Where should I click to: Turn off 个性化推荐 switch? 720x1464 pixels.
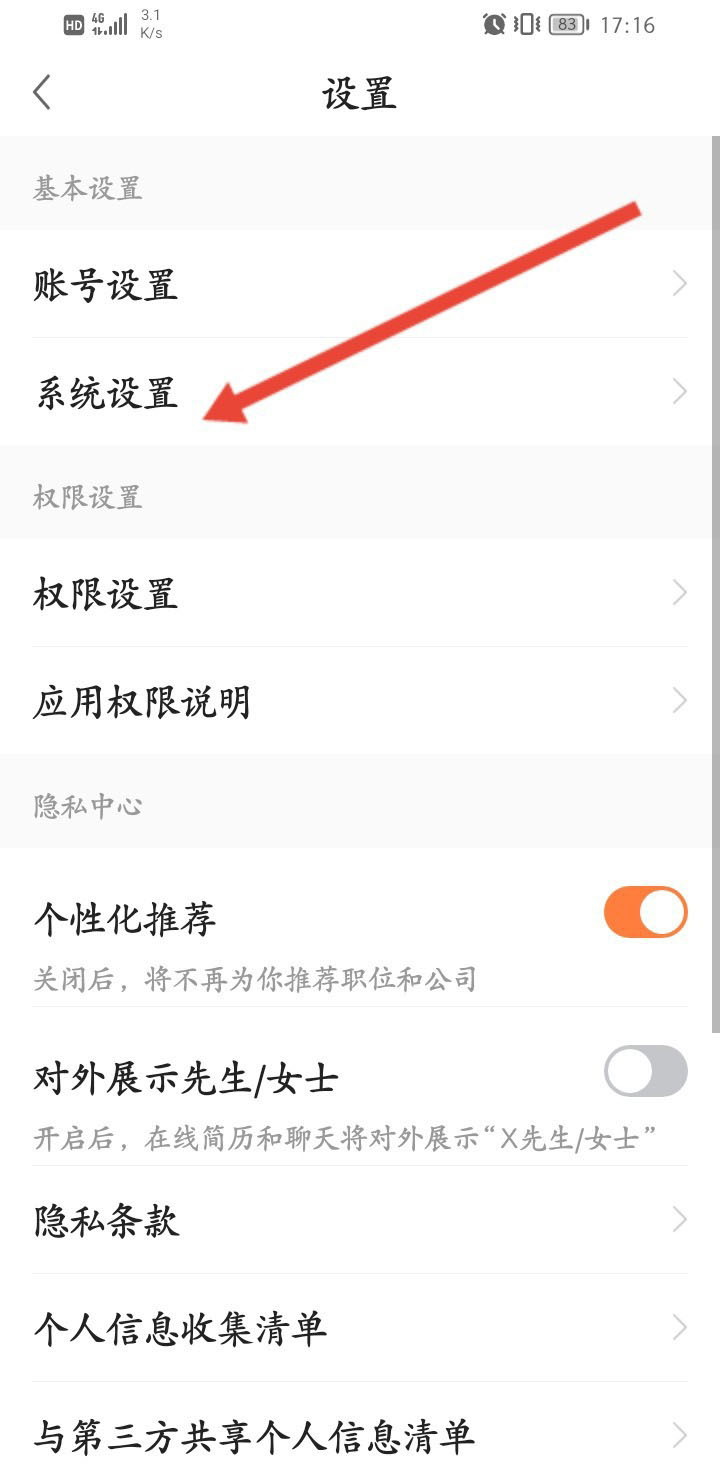pos(646,912)
